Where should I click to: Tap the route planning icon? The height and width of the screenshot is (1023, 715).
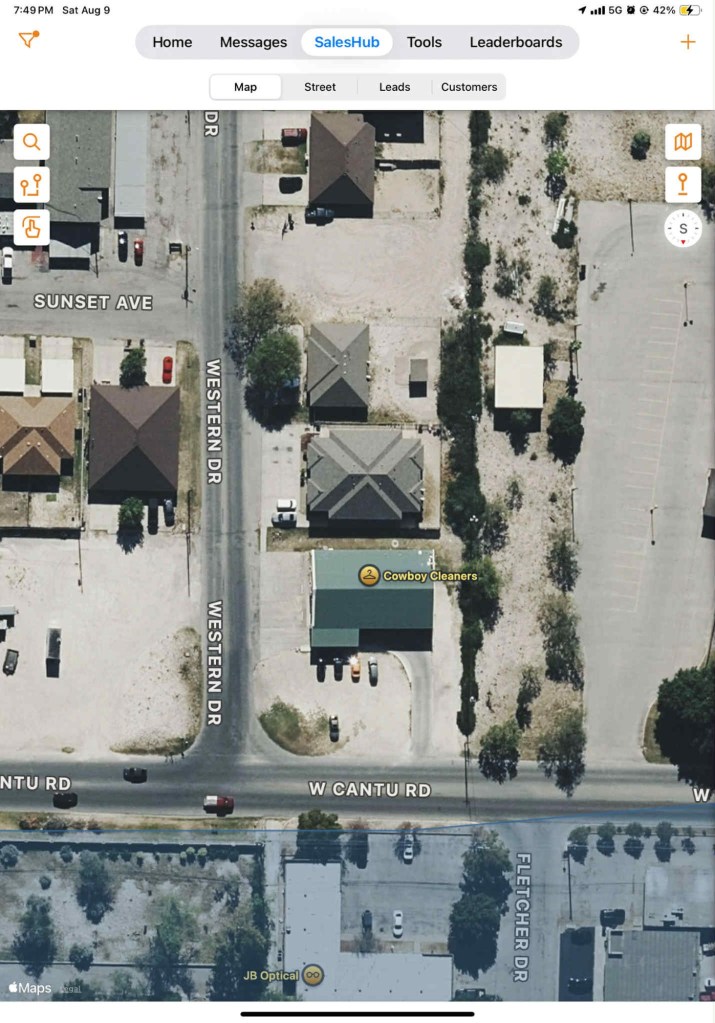coord(32,184)
